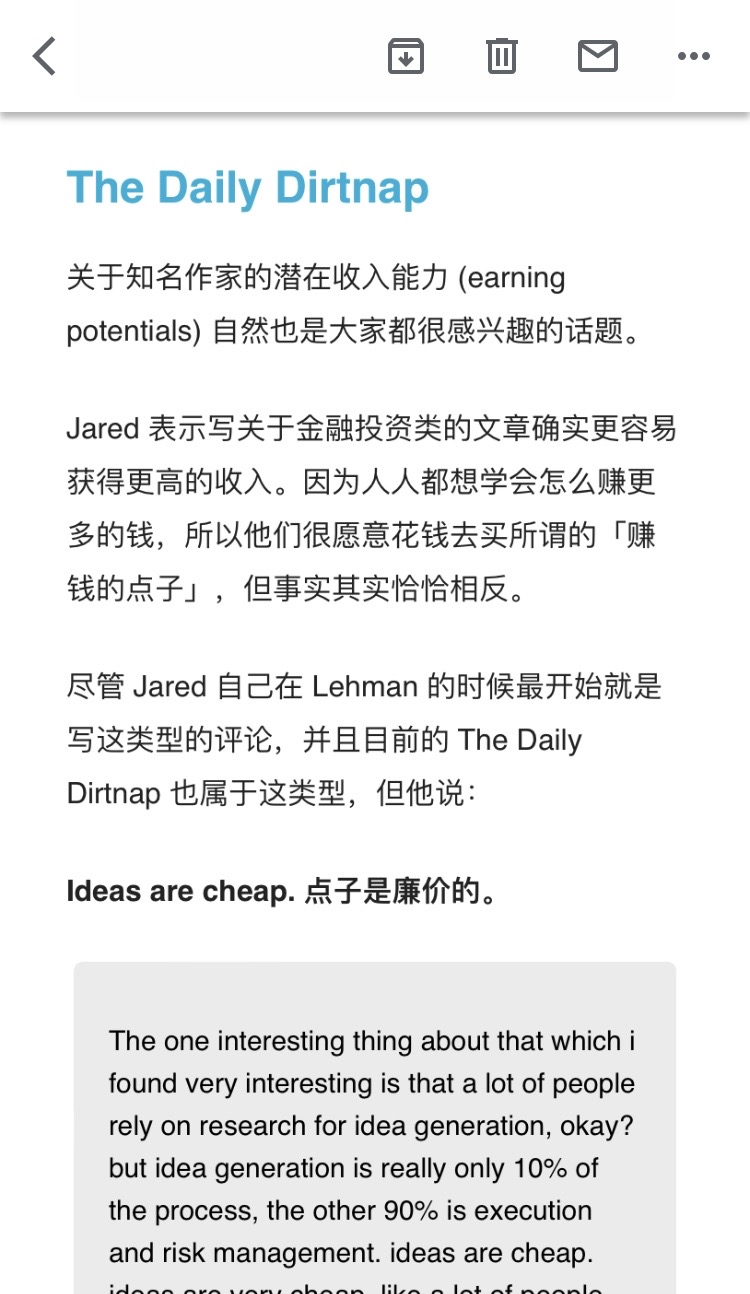Open the overflow menu
Screen dimensions: 750x1294
click(x=694, y=56)
